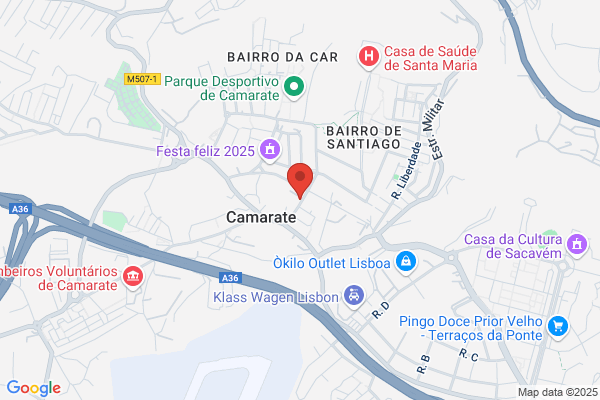Select Casa da Cultura de Sacavém marker
Screen dimensions: 600x400
(577, 245)
